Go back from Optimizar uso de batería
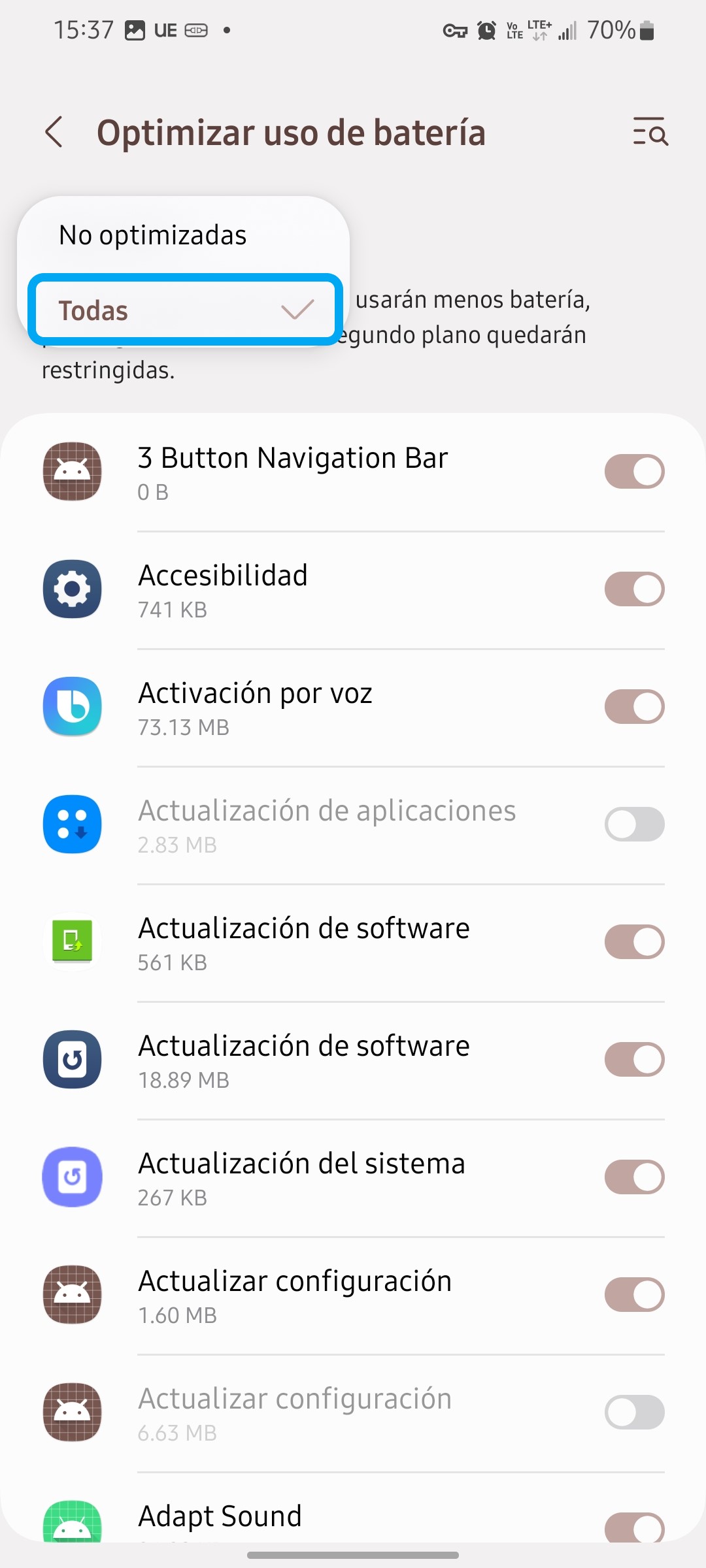The height and width of the screenshot is (1568, 706). point(54,133)
